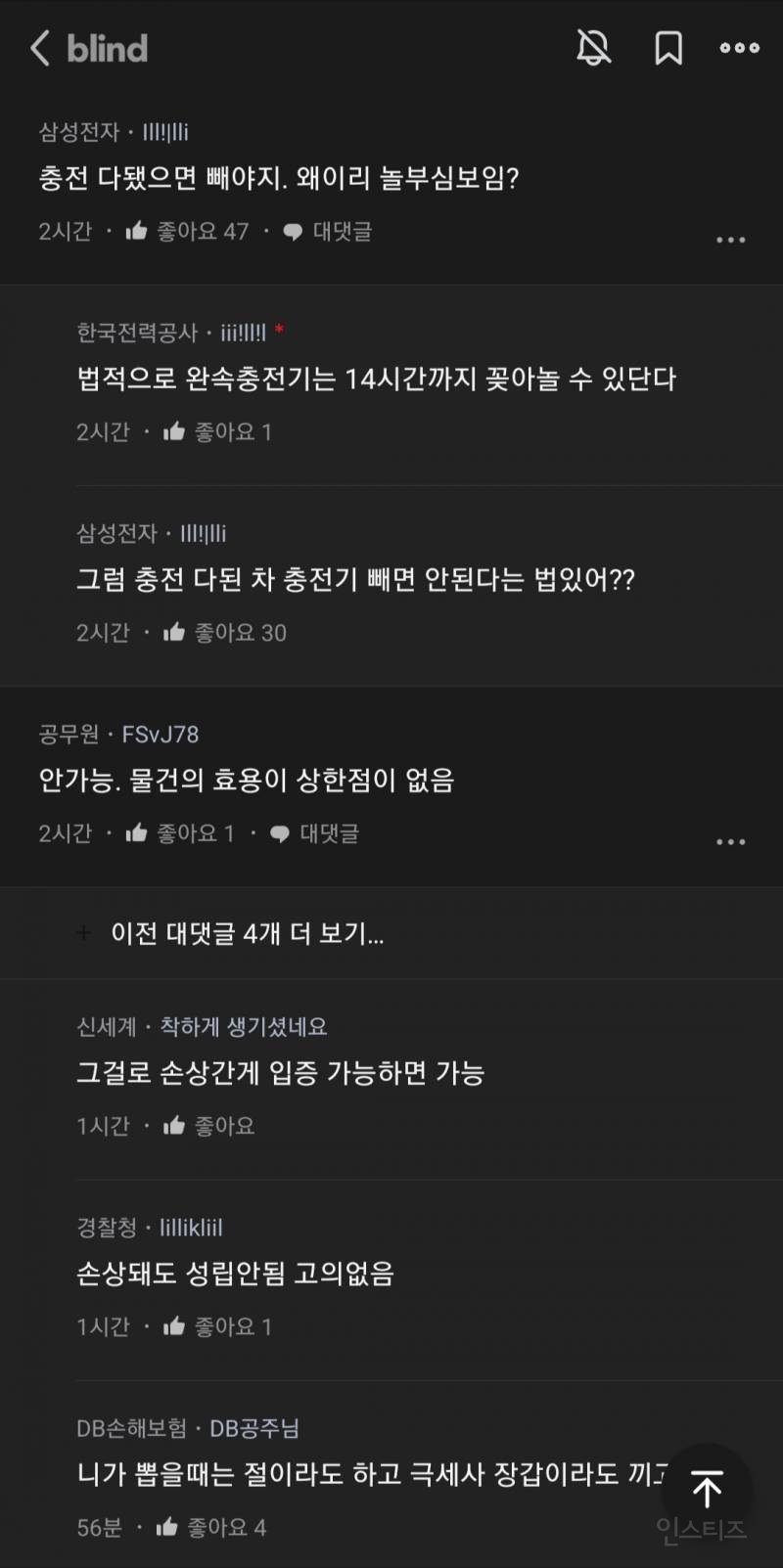Toggle like on 신세계's comment
Screen dimensions: 783x1568
click(174, 1125)
